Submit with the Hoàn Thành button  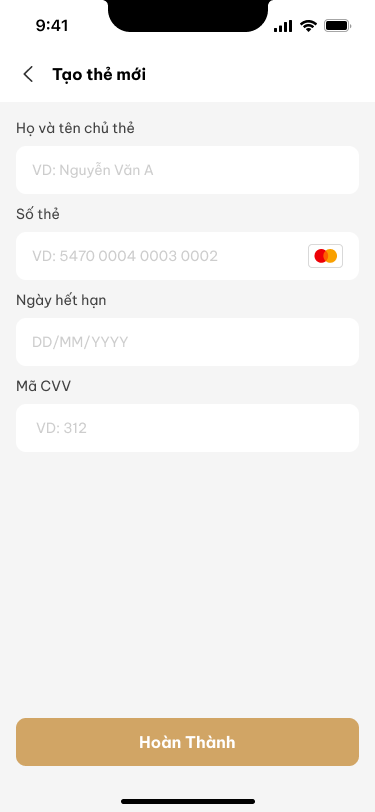pos(187,742)
